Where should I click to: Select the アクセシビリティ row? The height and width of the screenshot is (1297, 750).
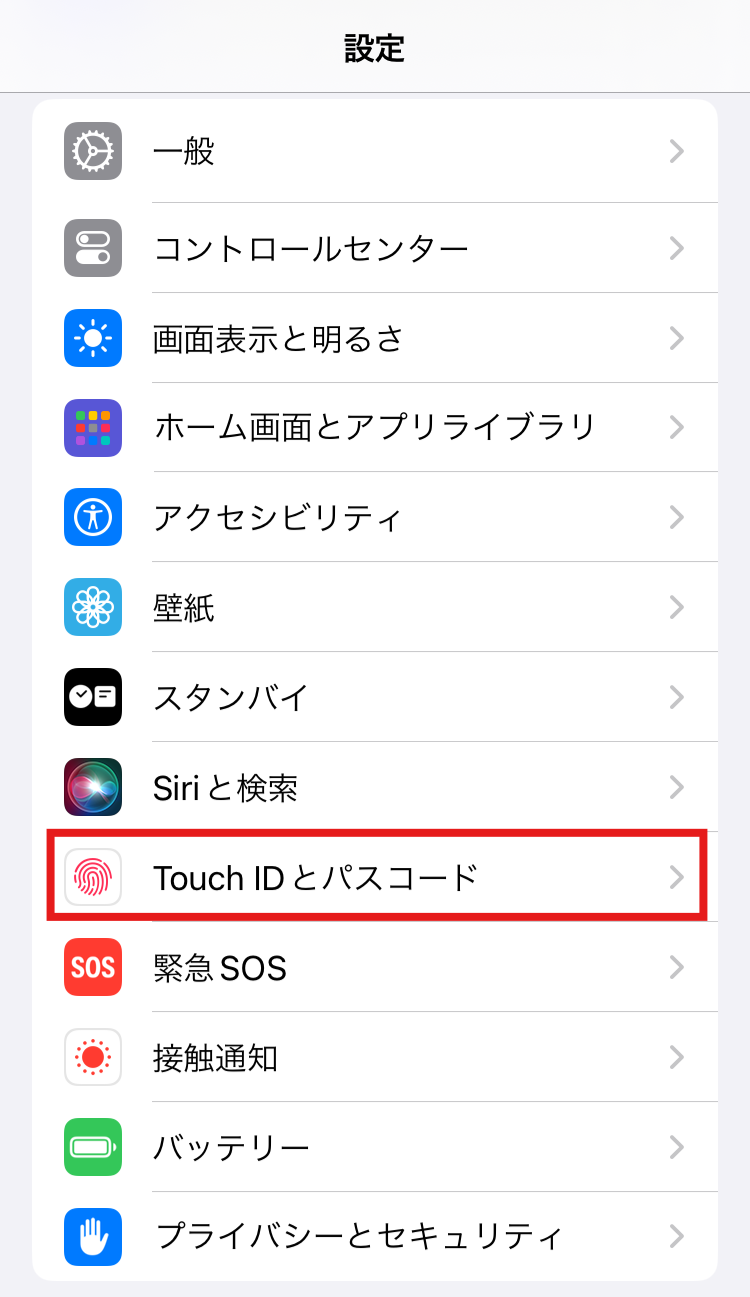pos(375,517)
